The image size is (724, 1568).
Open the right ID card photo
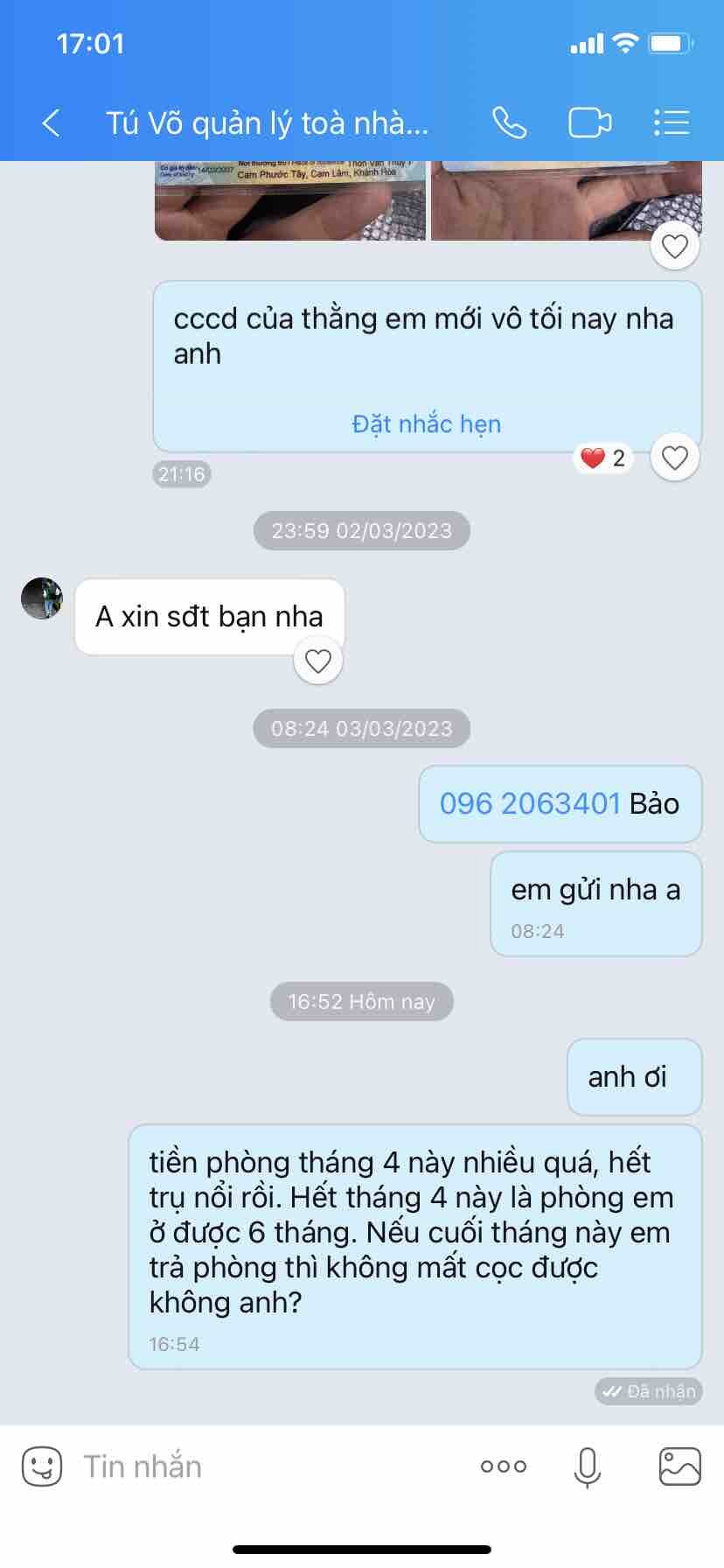click(x=565, y=199)
